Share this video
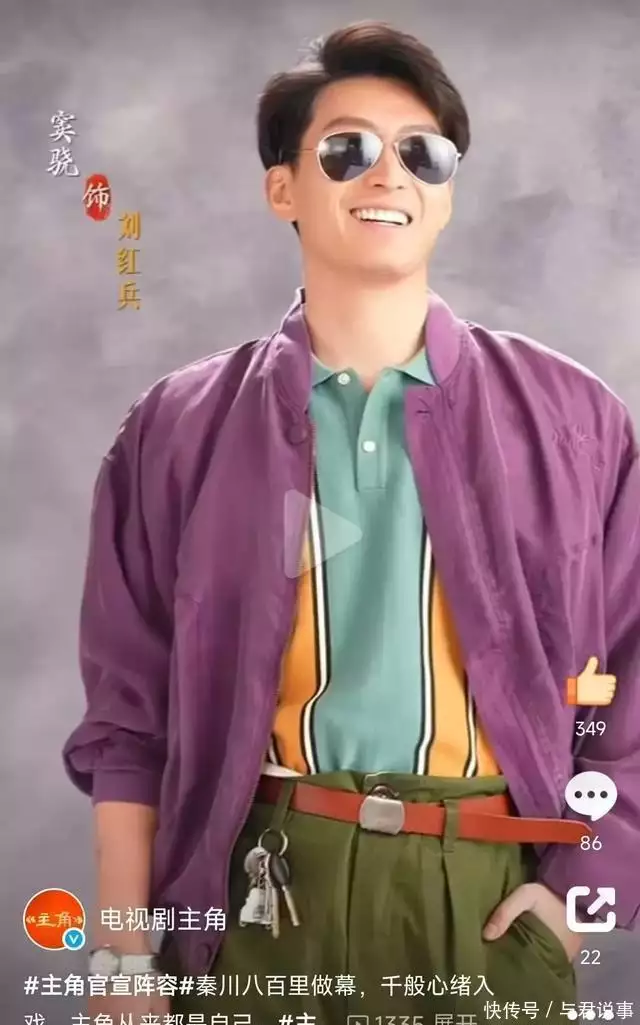This screenshot has height=1025, width=640. pos(591,909)
